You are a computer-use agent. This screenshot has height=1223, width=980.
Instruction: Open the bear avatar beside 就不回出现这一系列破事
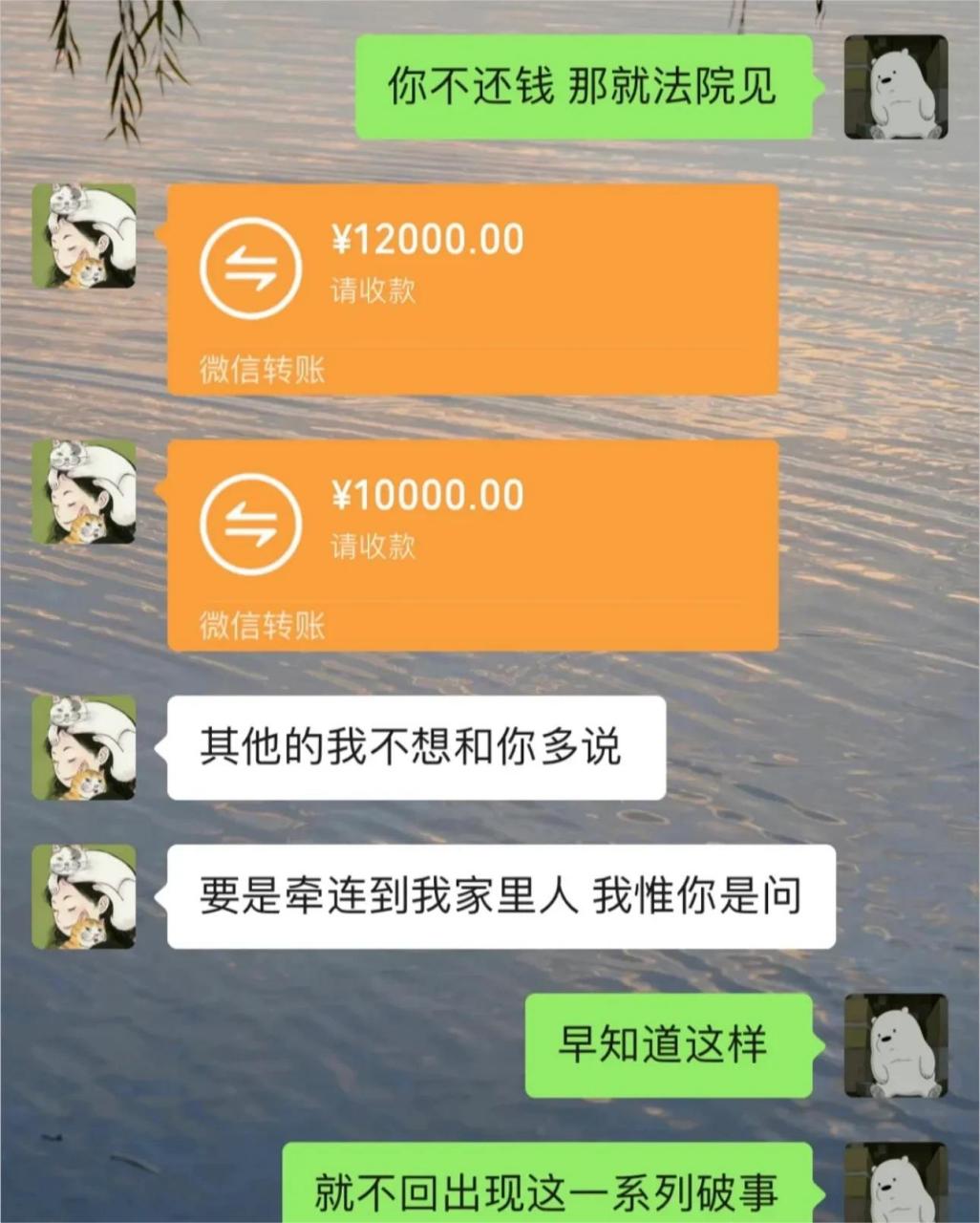896,1185
